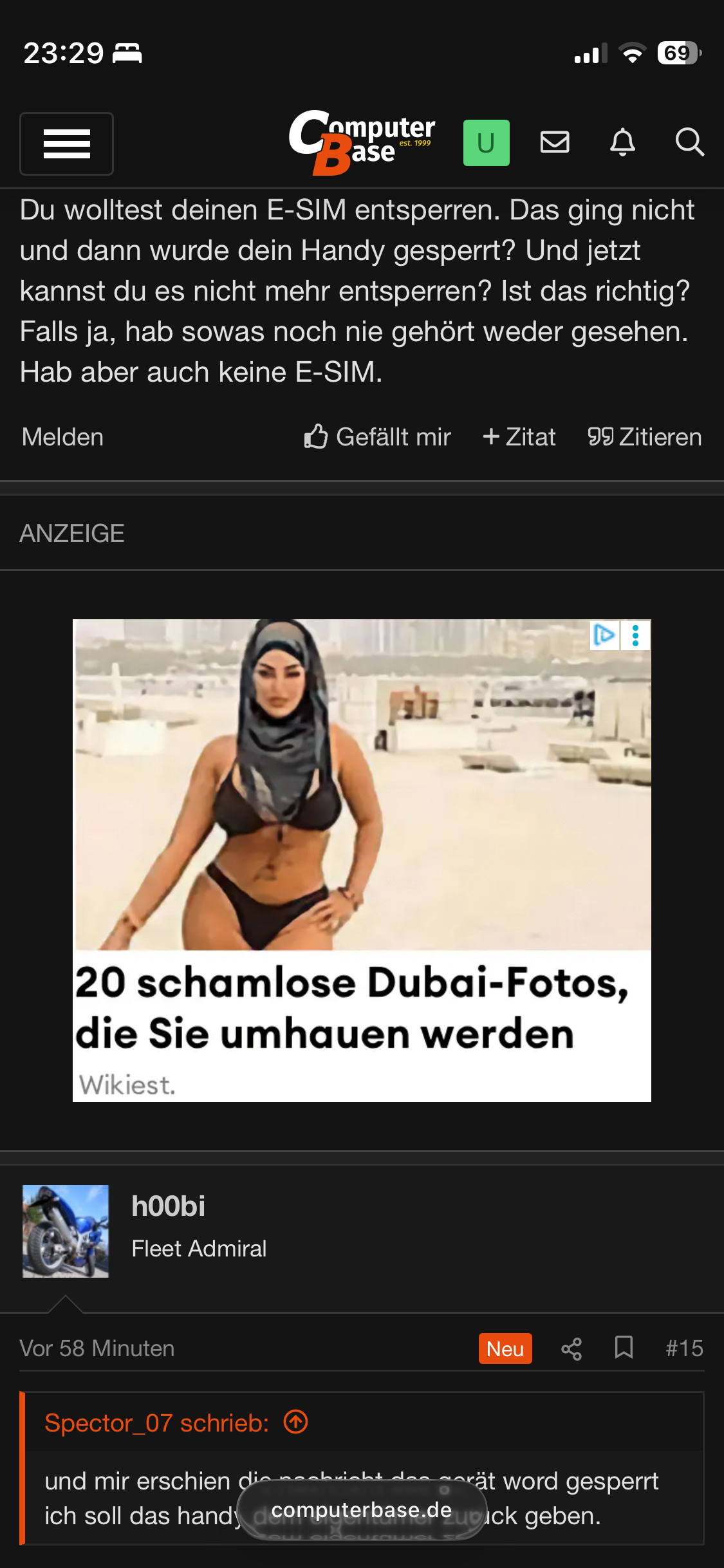Image resolution: width=724 pixels, height=1568 pixels.
Task: Open the AdChoices info icon
Action: click(x=604, y=635)
